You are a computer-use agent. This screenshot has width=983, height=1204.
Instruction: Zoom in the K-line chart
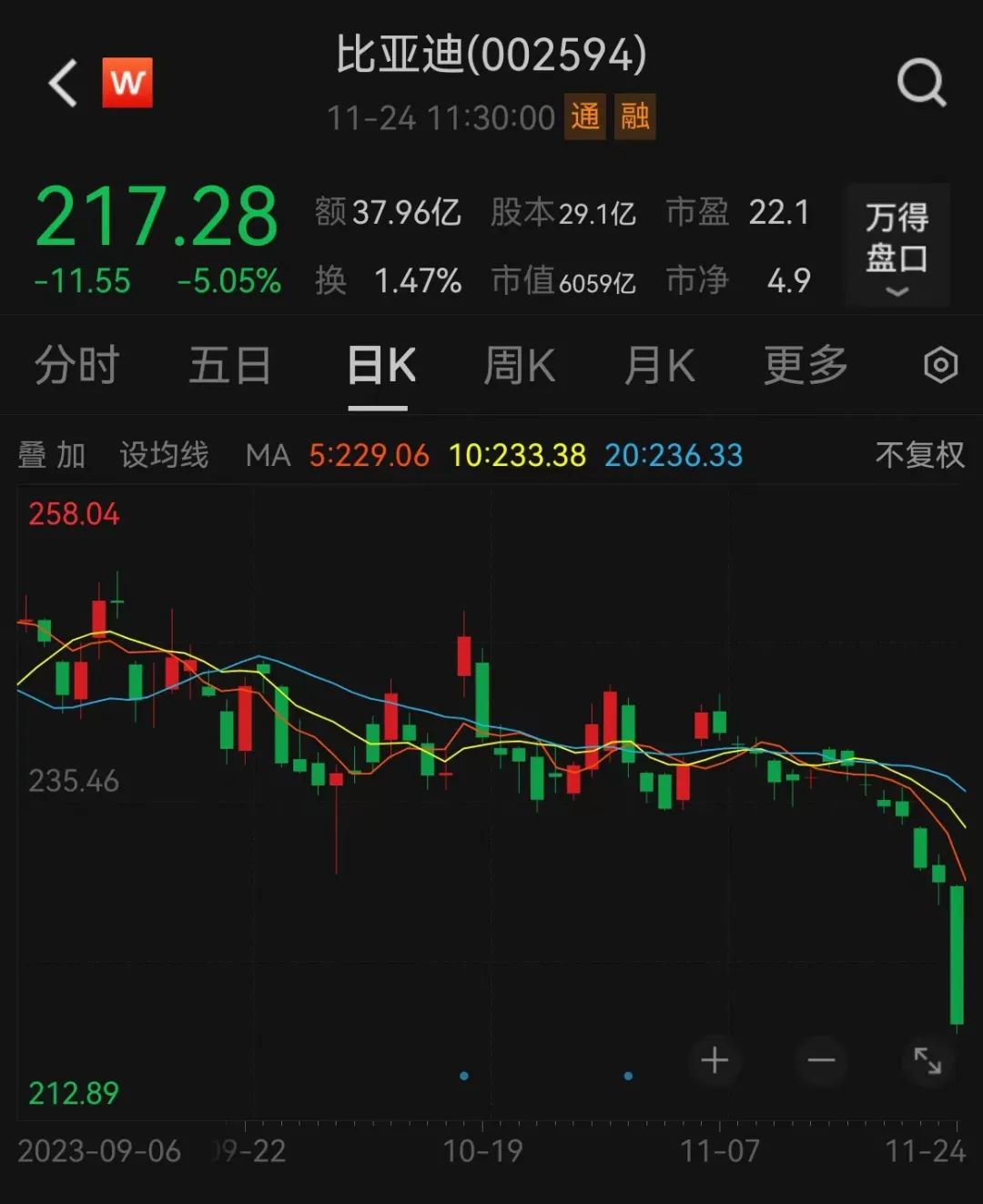(x=714, y=1060)
